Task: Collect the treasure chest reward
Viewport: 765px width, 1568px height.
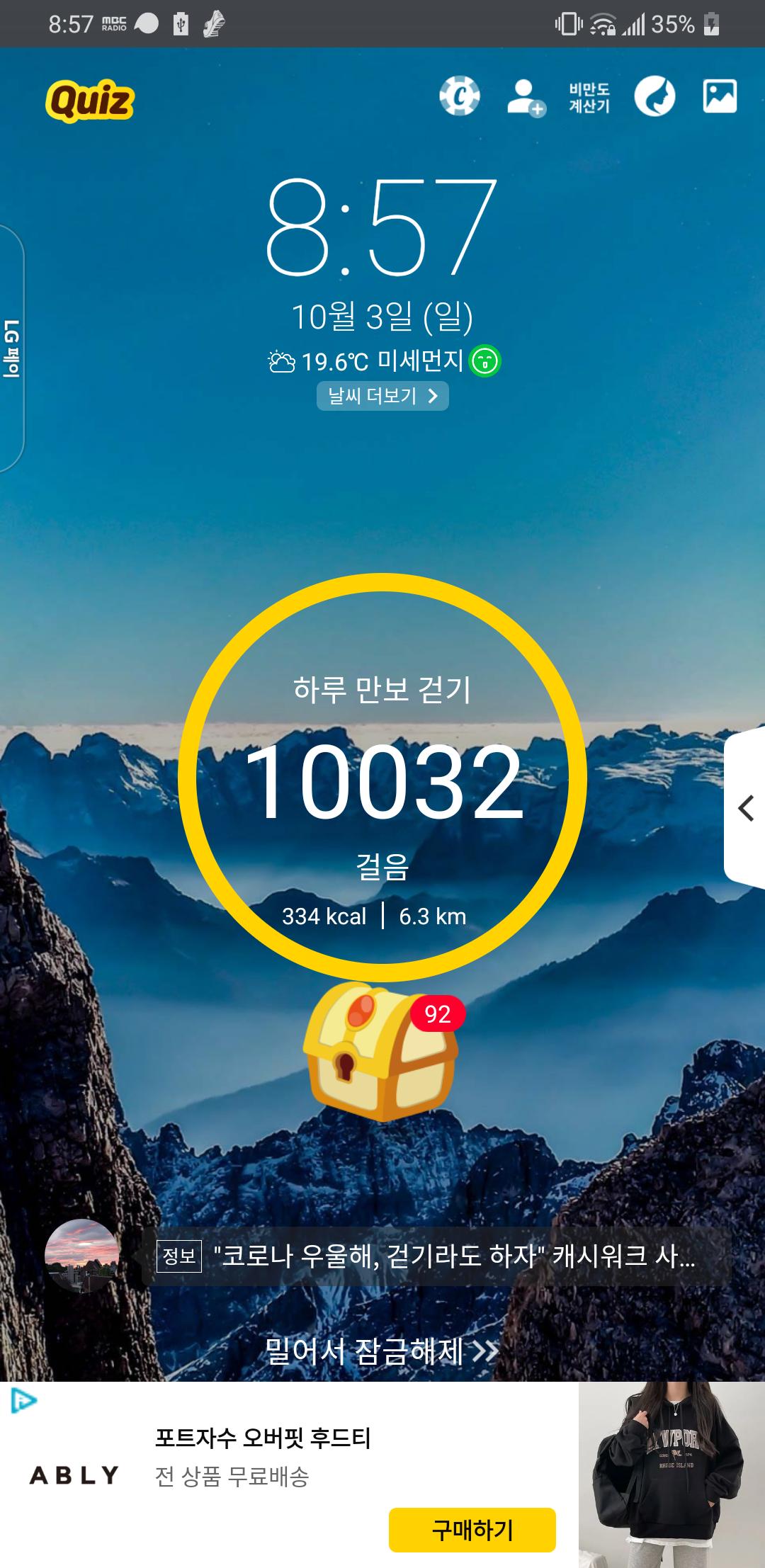Action: click(380, 1051)
